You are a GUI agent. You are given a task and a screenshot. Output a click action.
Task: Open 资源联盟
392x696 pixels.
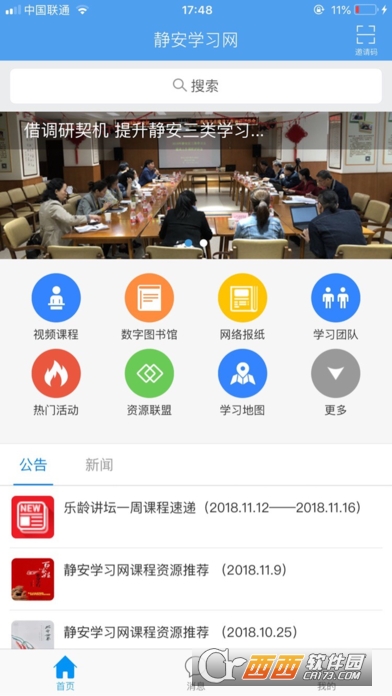coord(149,382)
